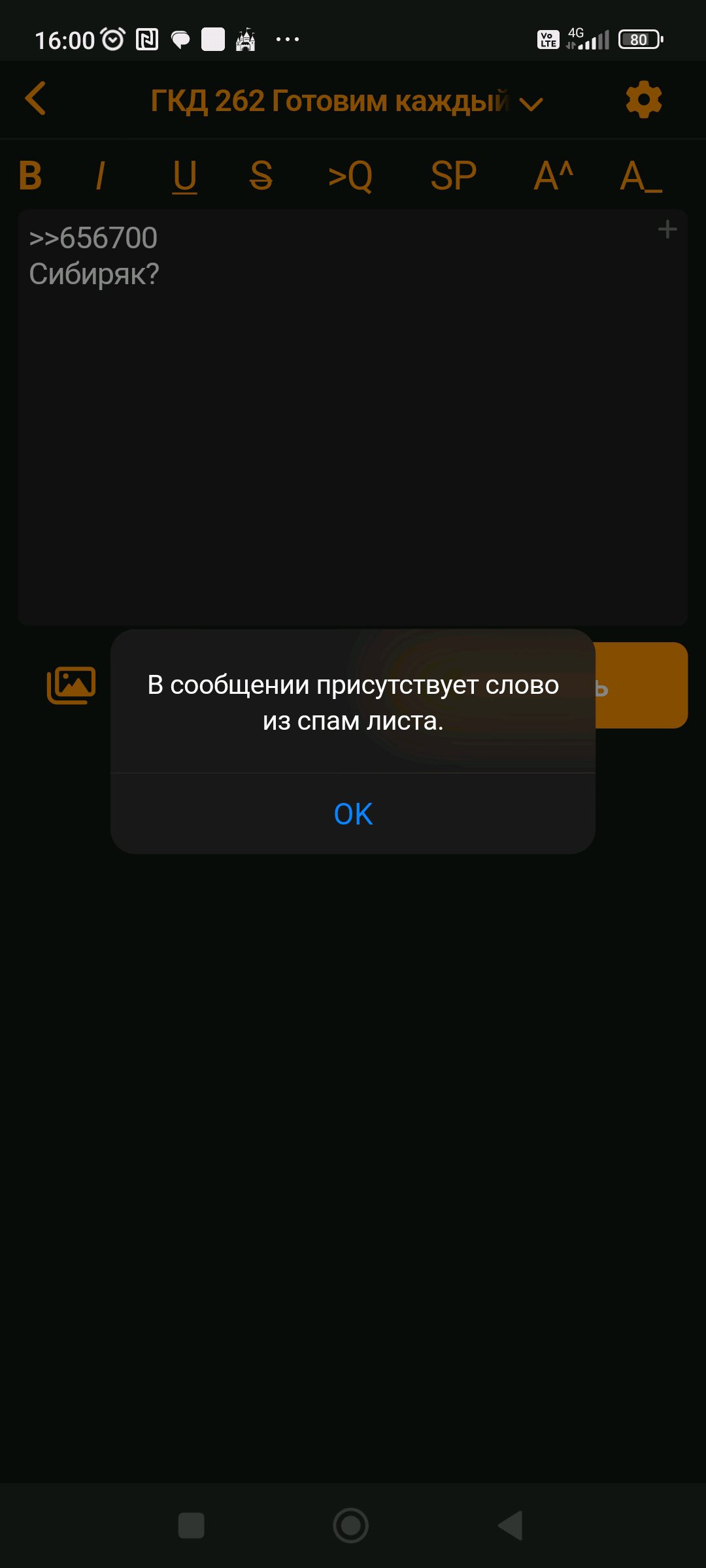Tap the orange send button
Image resolution: width=706 pixels, height=1568 pixels.
pyautogui.click(x=641, y=685)
